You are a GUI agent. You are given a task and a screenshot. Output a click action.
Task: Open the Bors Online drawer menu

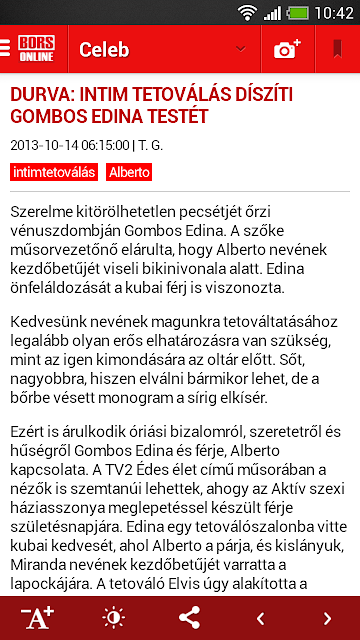pos(28,49)
